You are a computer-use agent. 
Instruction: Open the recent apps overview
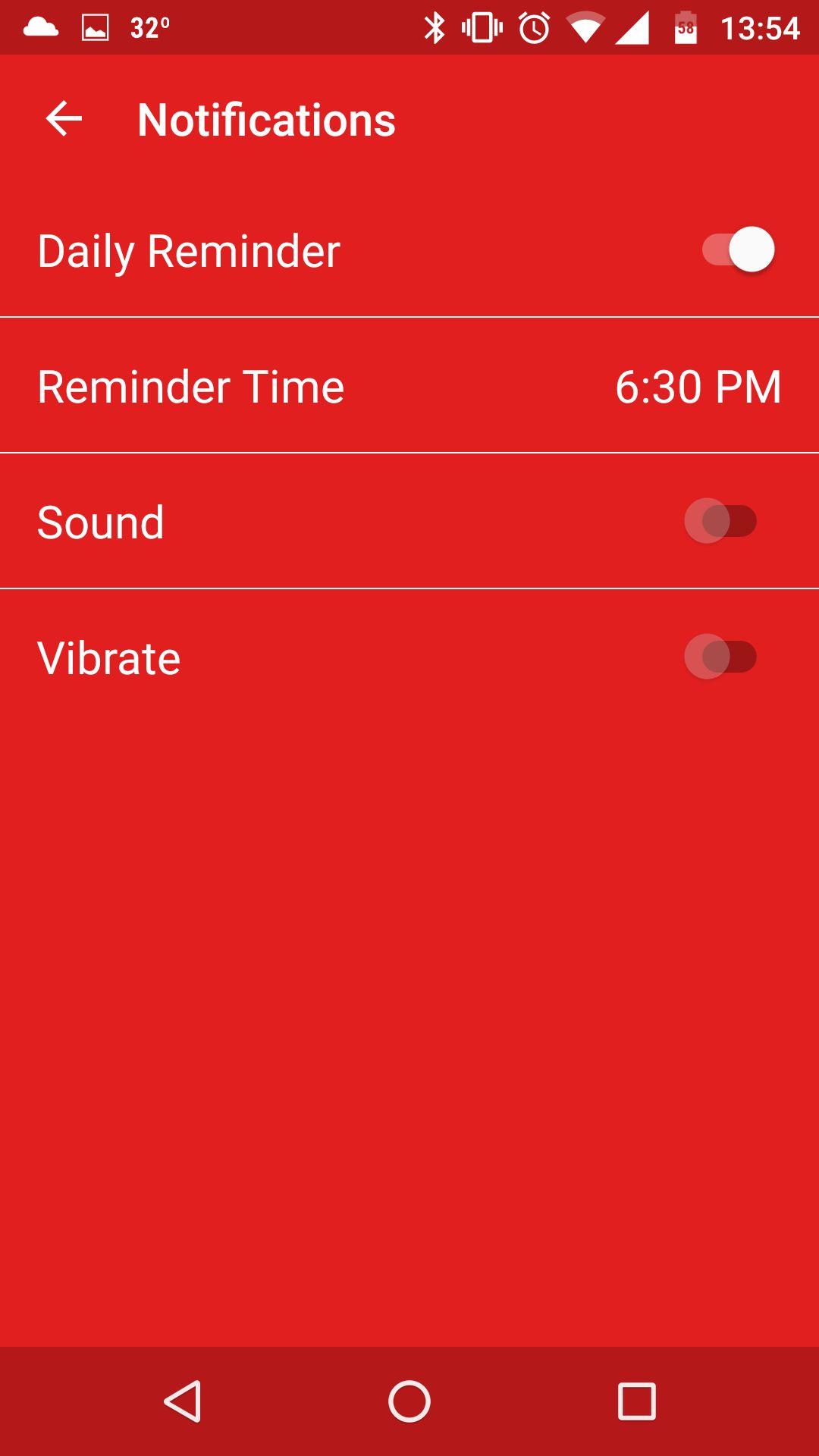click(637, 1401)
